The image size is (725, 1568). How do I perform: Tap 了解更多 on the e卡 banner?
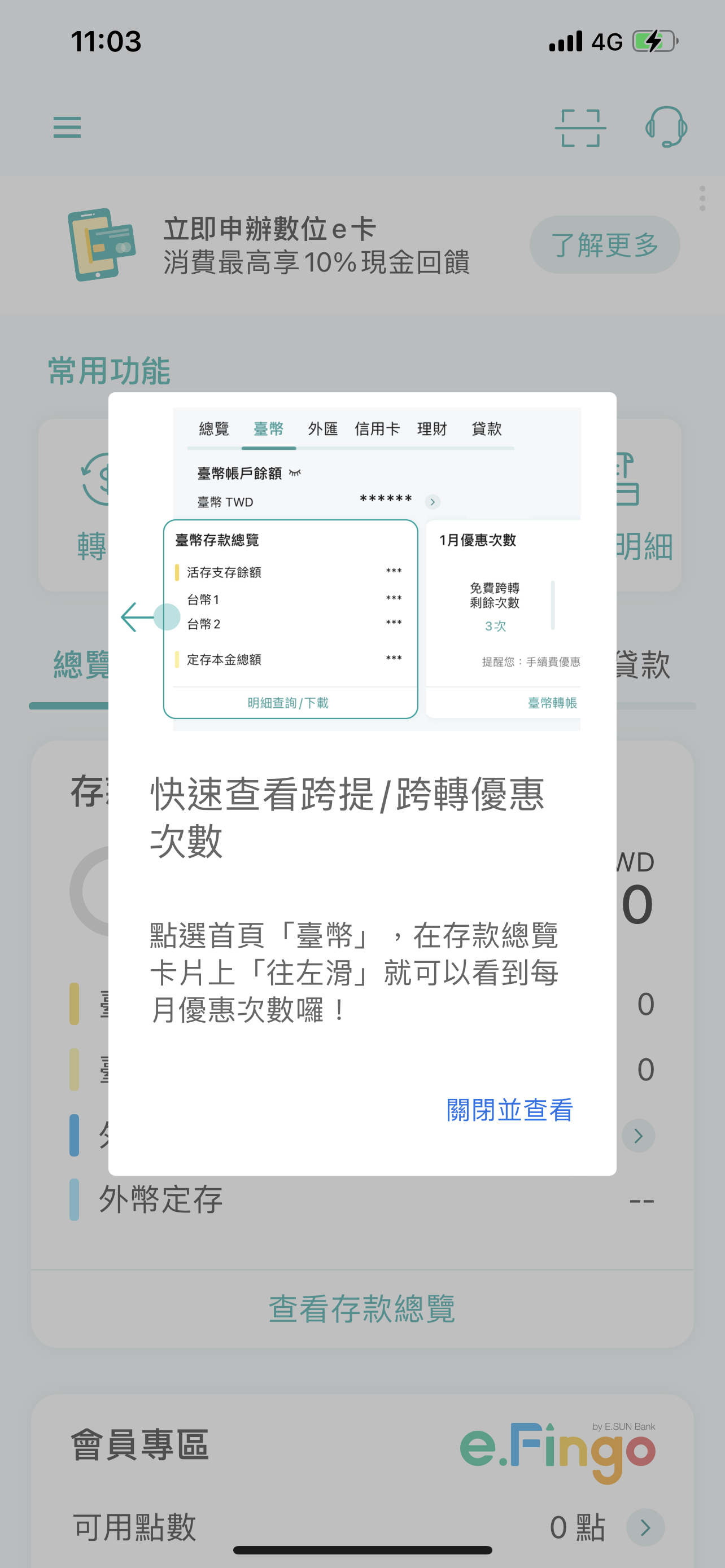604,245
